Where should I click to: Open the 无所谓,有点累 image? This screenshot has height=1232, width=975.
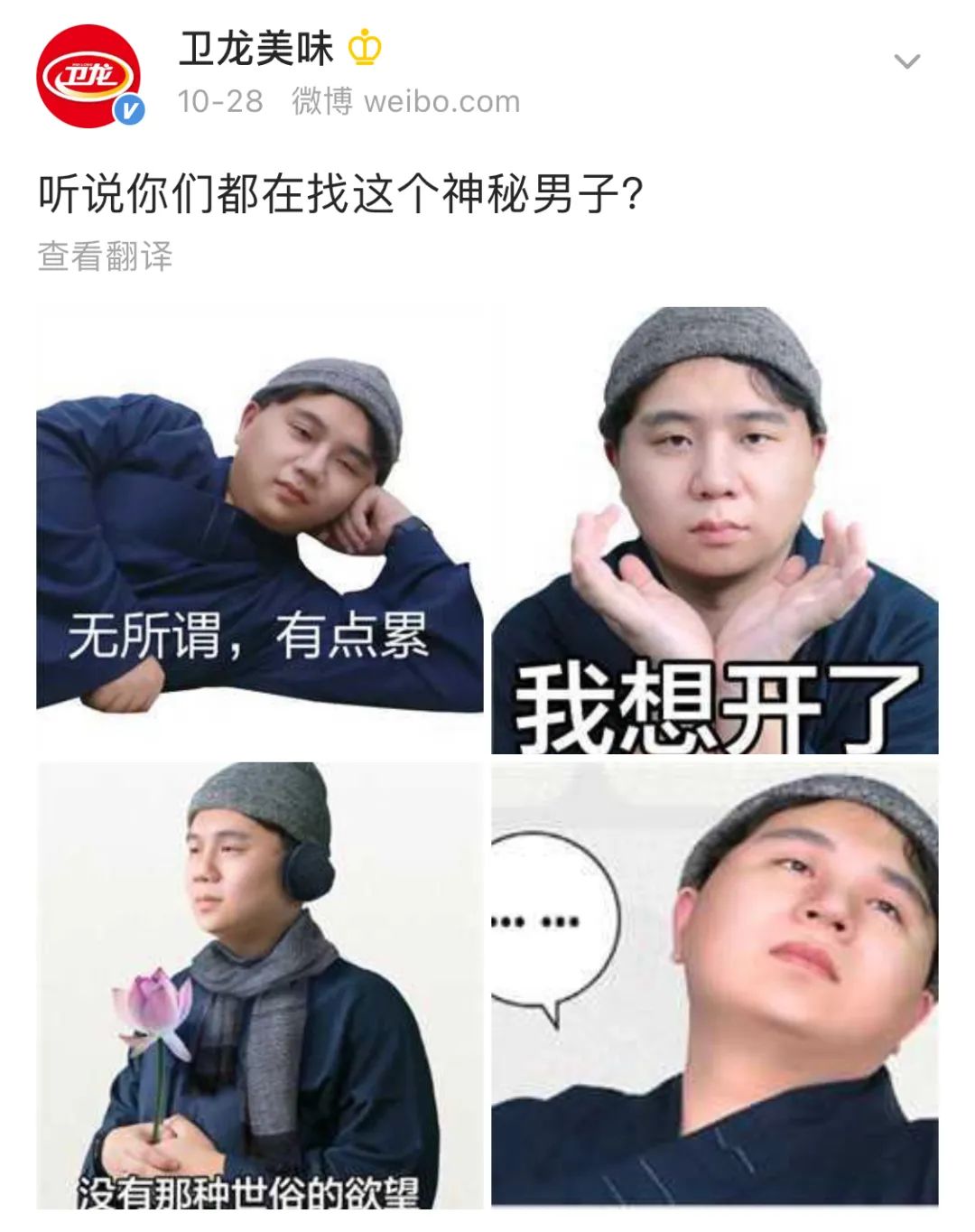(260, 530)
